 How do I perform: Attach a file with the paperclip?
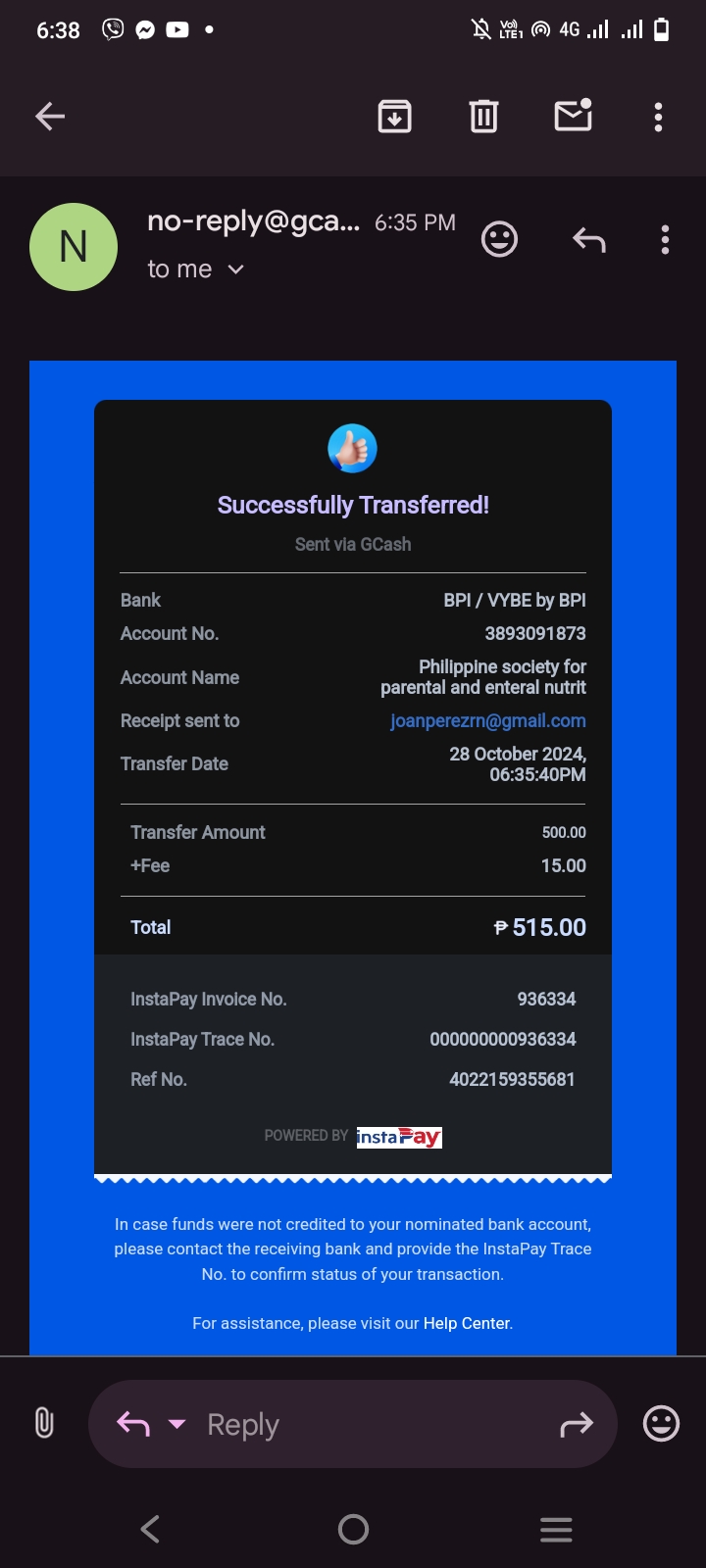pyautogui.click(x=44, y=1423)
